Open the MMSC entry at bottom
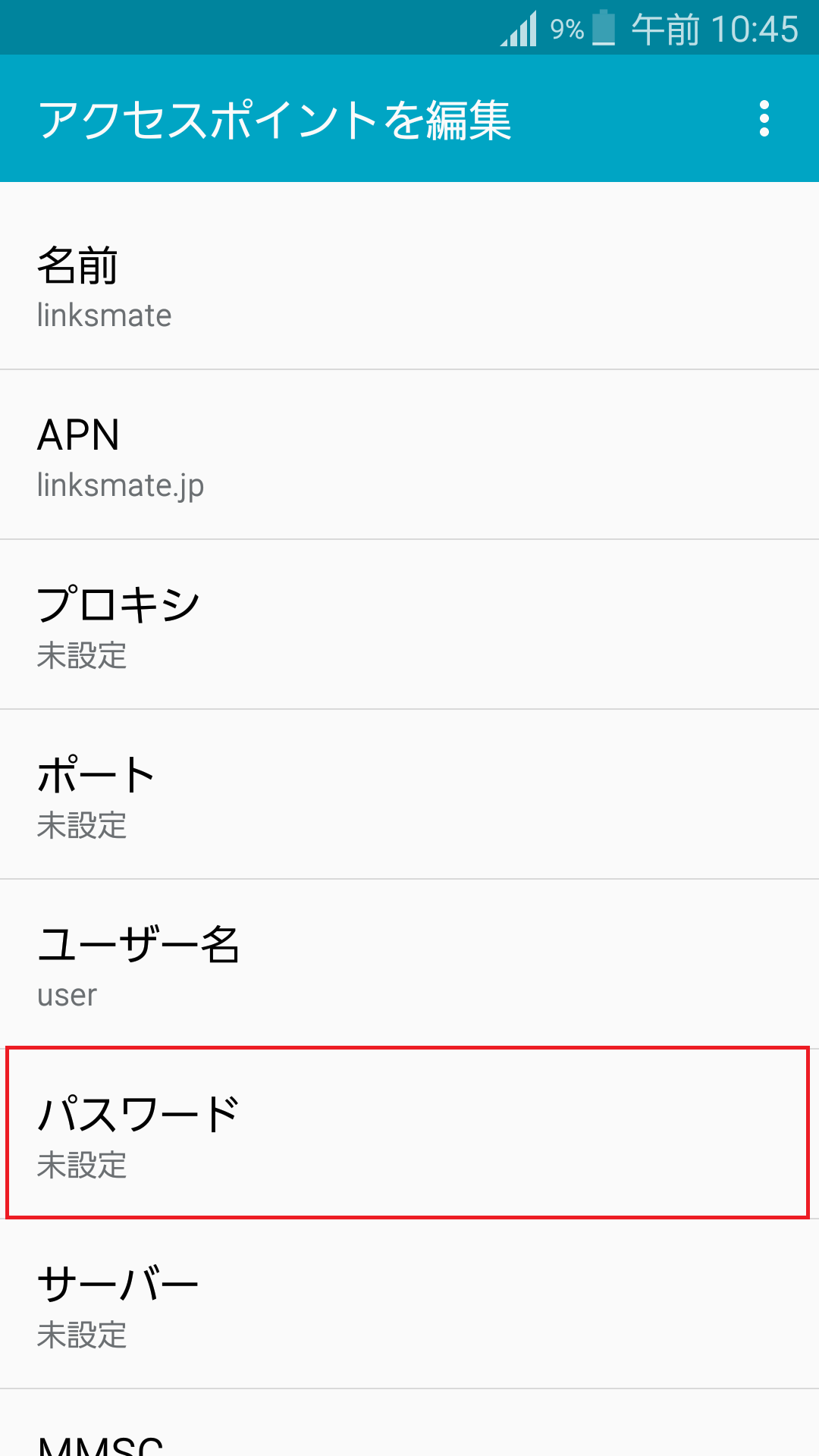This screenshot has width=819, height=1456. point(409,1441)
